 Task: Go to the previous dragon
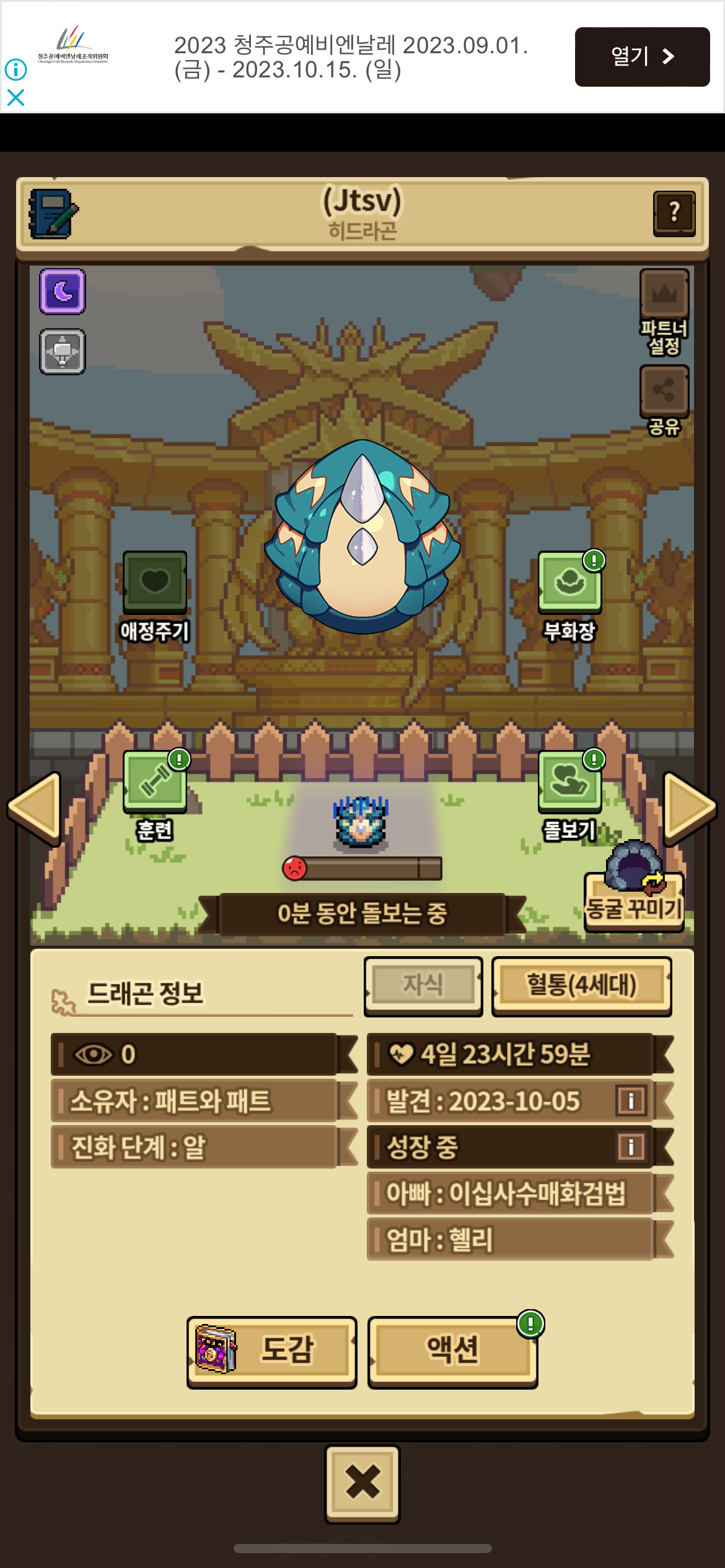[x=35, y=808]
